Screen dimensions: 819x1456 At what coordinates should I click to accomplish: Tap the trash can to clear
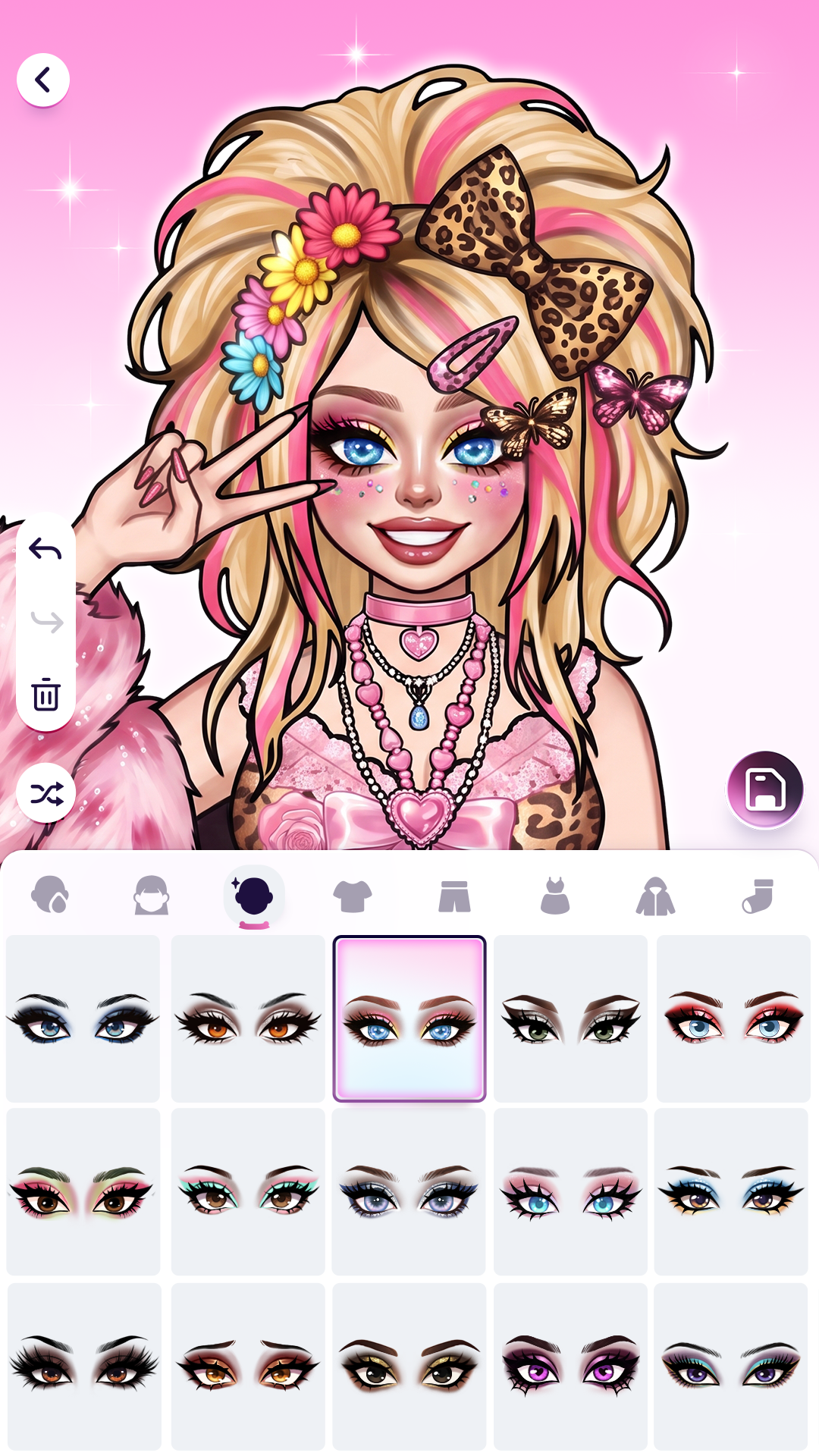tap(46, 694)
